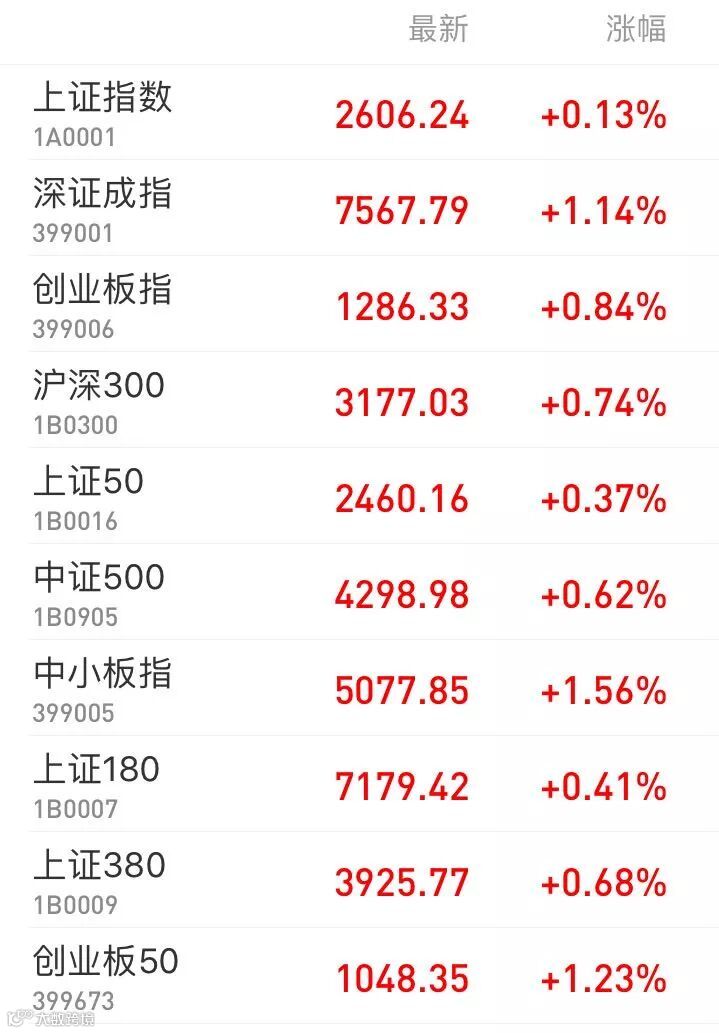This screenshot has width=719, height=1033.
Task: Open the 深证成指 index details
Action: (x=359, y=208)
